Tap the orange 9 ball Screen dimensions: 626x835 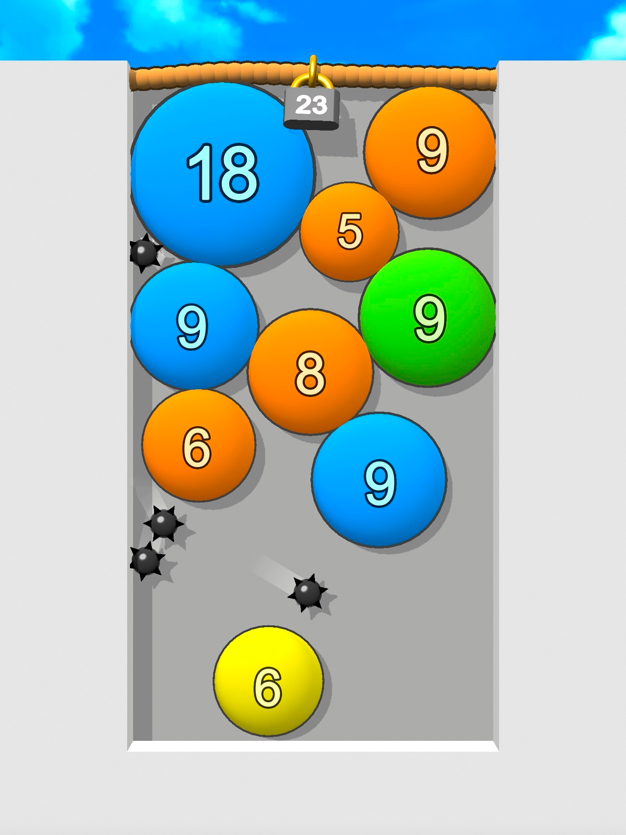tap(431, 152)
